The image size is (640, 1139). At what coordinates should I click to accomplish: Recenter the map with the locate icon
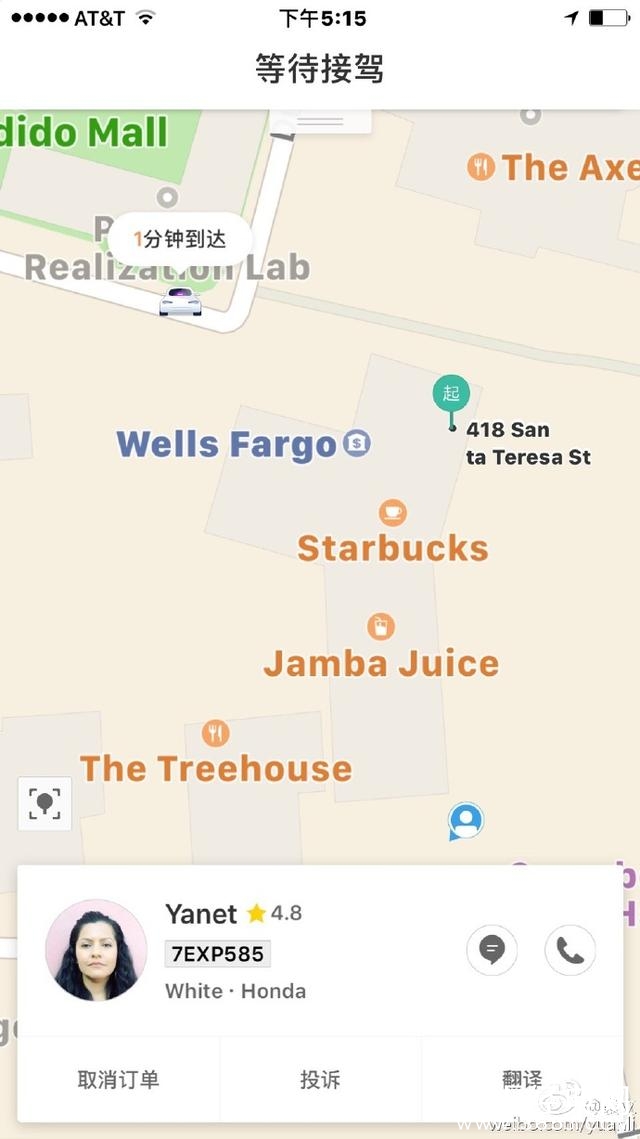click(x=45, y=803)
